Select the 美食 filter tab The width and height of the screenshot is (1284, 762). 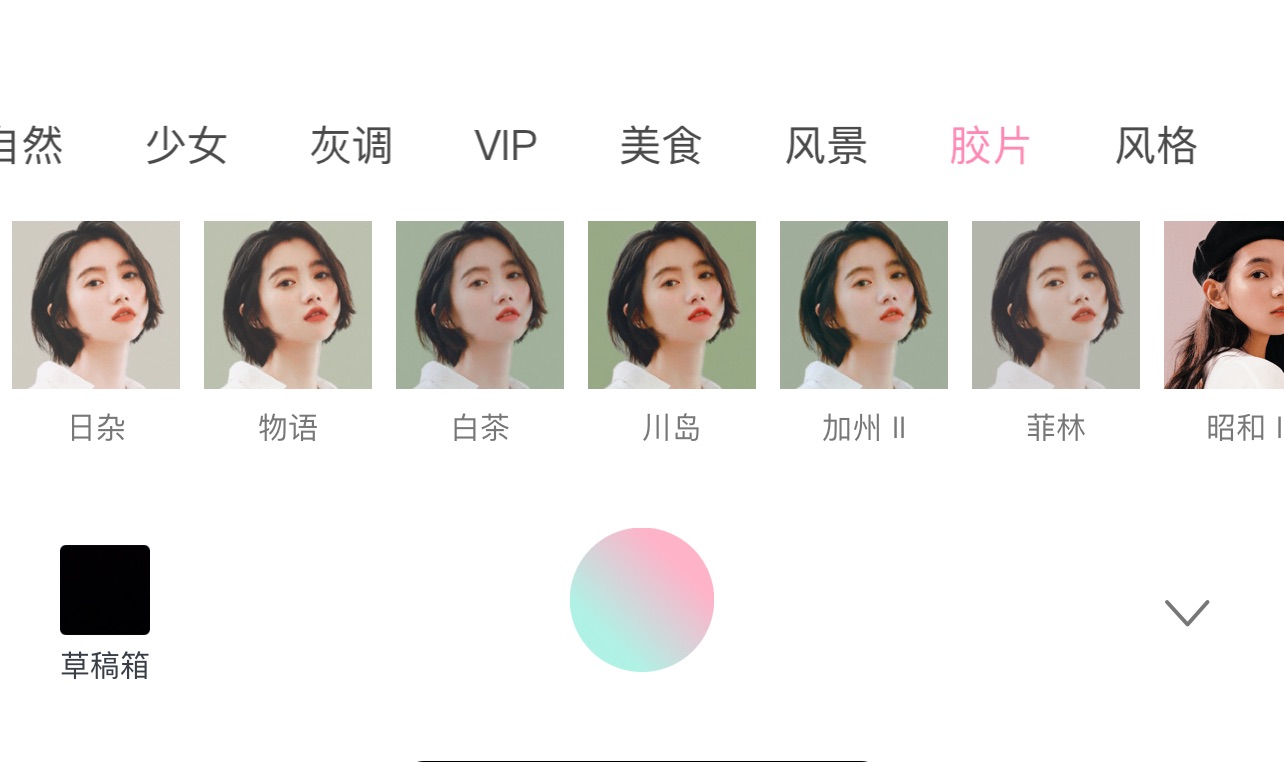point(661,146)
